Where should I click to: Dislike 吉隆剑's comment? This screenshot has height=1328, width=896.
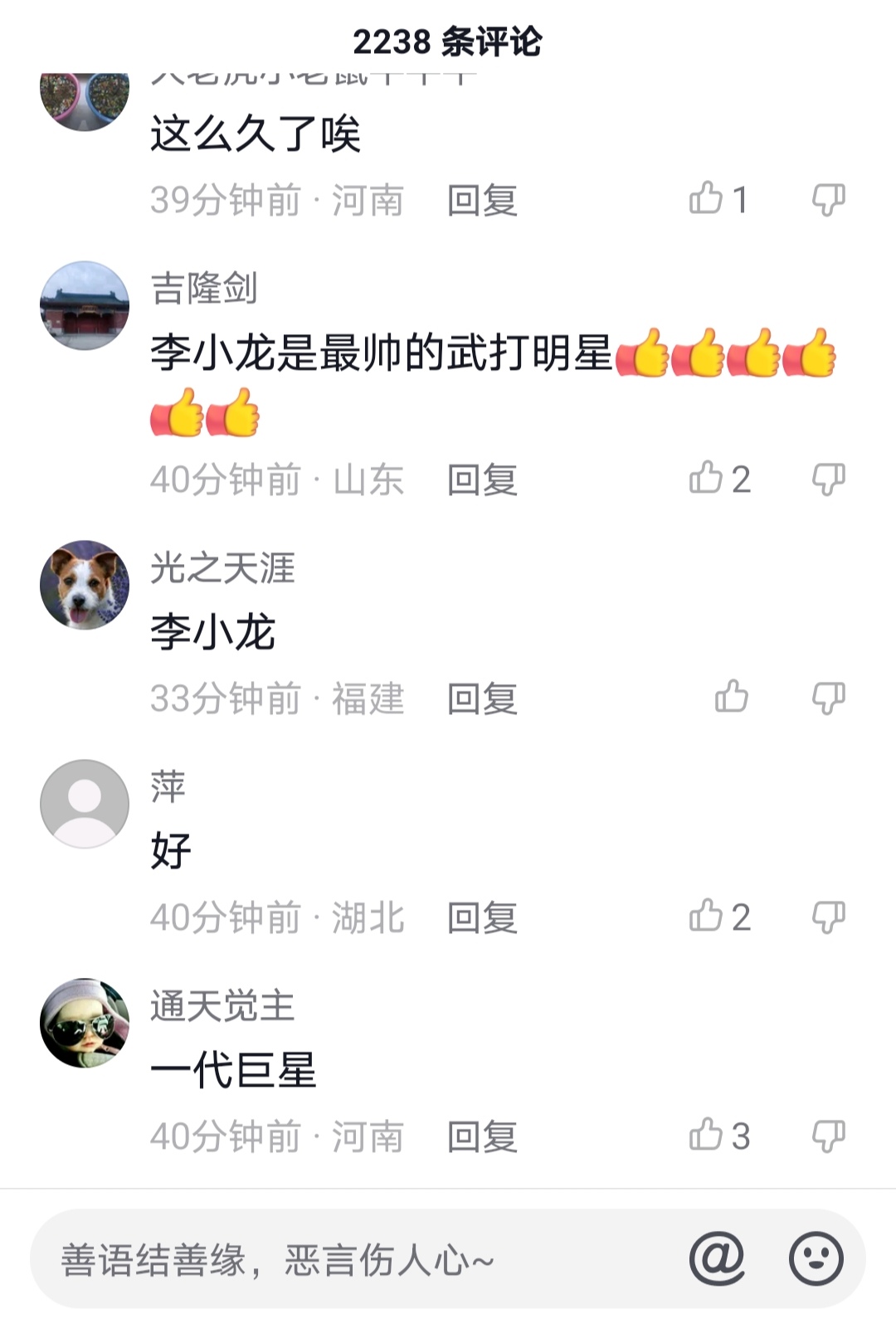[828, 479]
